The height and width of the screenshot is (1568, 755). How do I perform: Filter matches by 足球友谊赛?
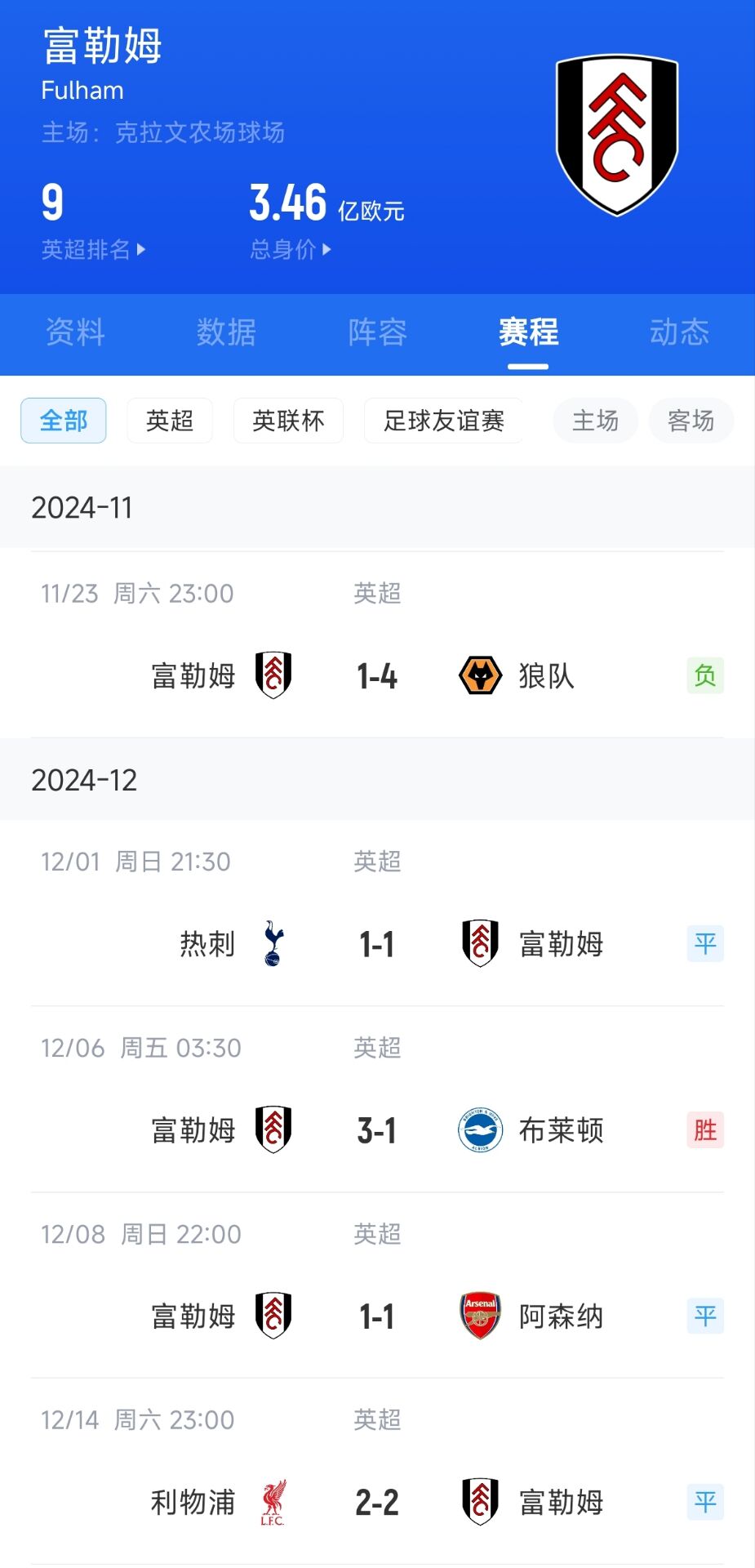coord(443,421)
